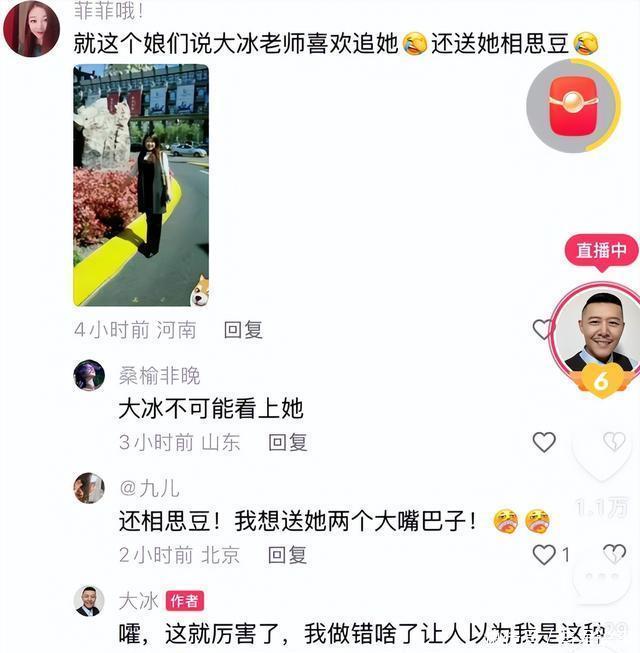Image resolution: width=640 pixels, height=653 pixels.
Task: Open author 大冰's profile avatar
Action: click(89, 601)
